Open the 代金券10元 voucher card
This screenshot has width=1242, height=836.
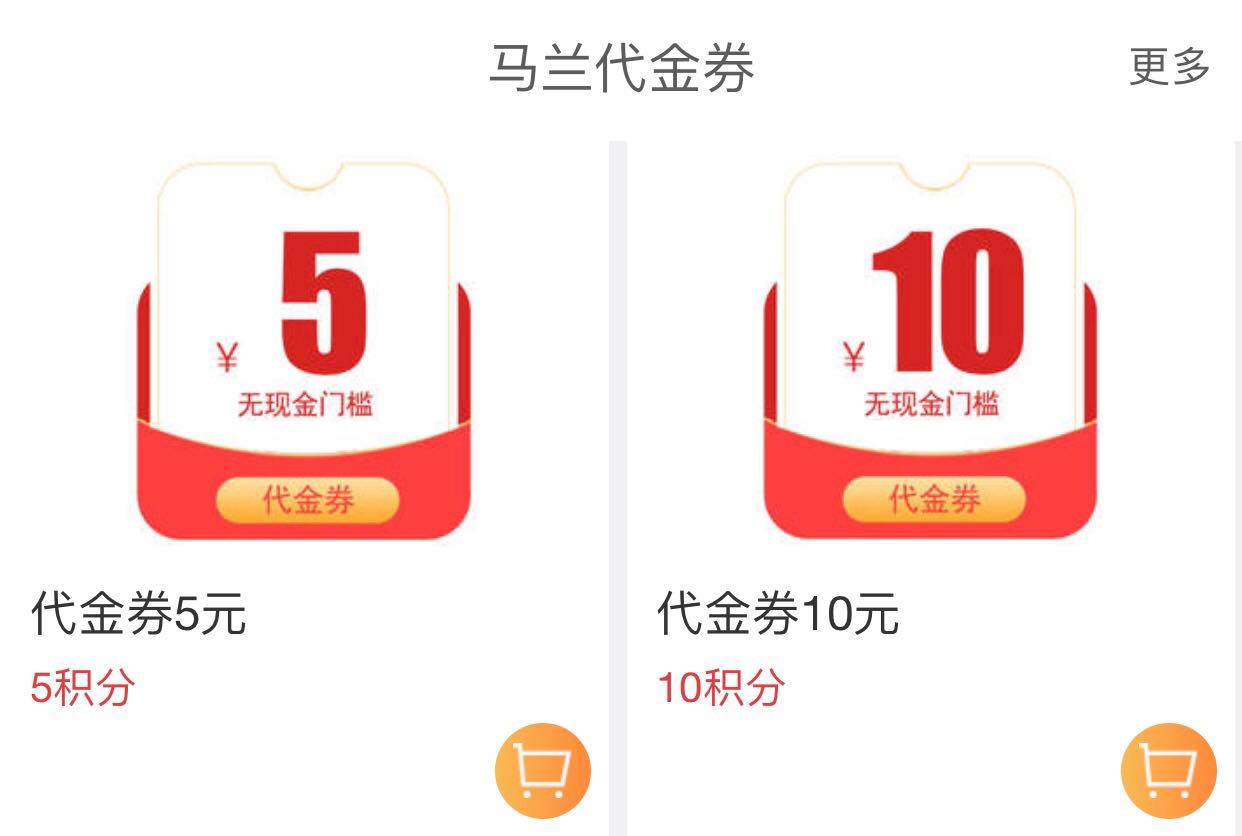pos(930,350)
